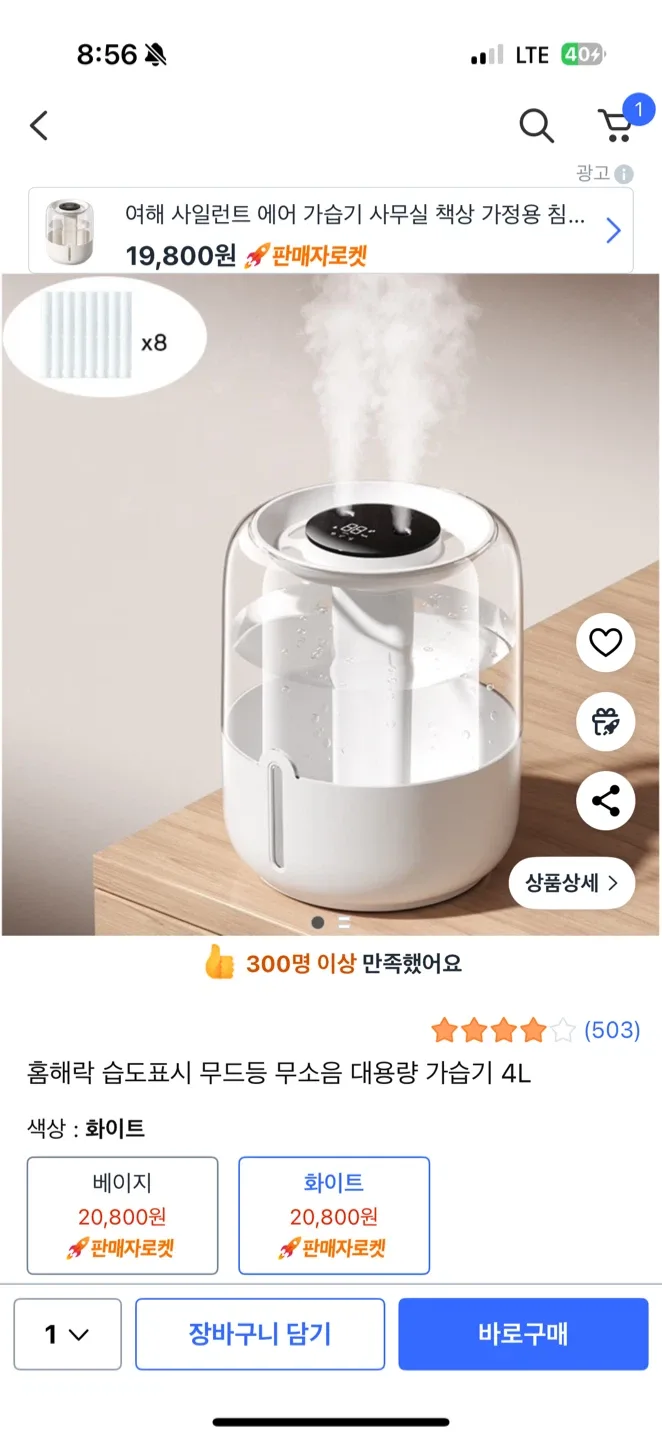Tap 장바구니 담기 to add to cart
Image resolution: width=662 pixels, height=1440 pixels.
click(x=260, y=1334)
